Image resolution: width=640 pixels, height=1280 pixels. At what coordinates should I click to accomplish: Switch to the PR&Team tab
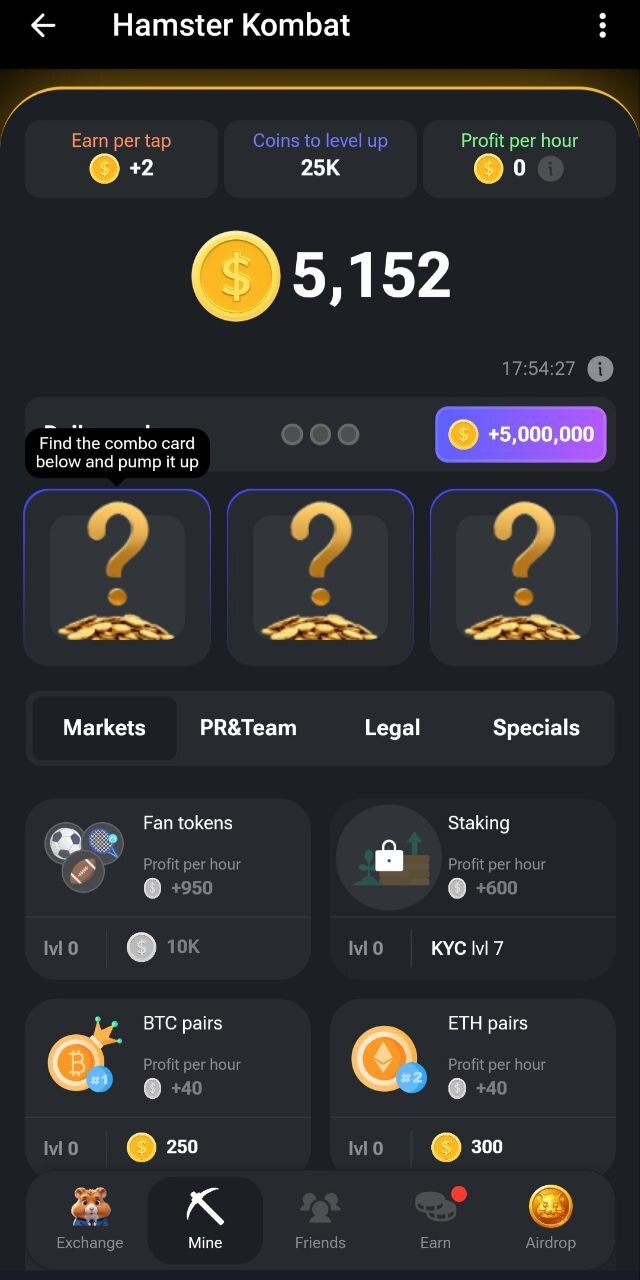pyautogui.click(x=248, y=728)
